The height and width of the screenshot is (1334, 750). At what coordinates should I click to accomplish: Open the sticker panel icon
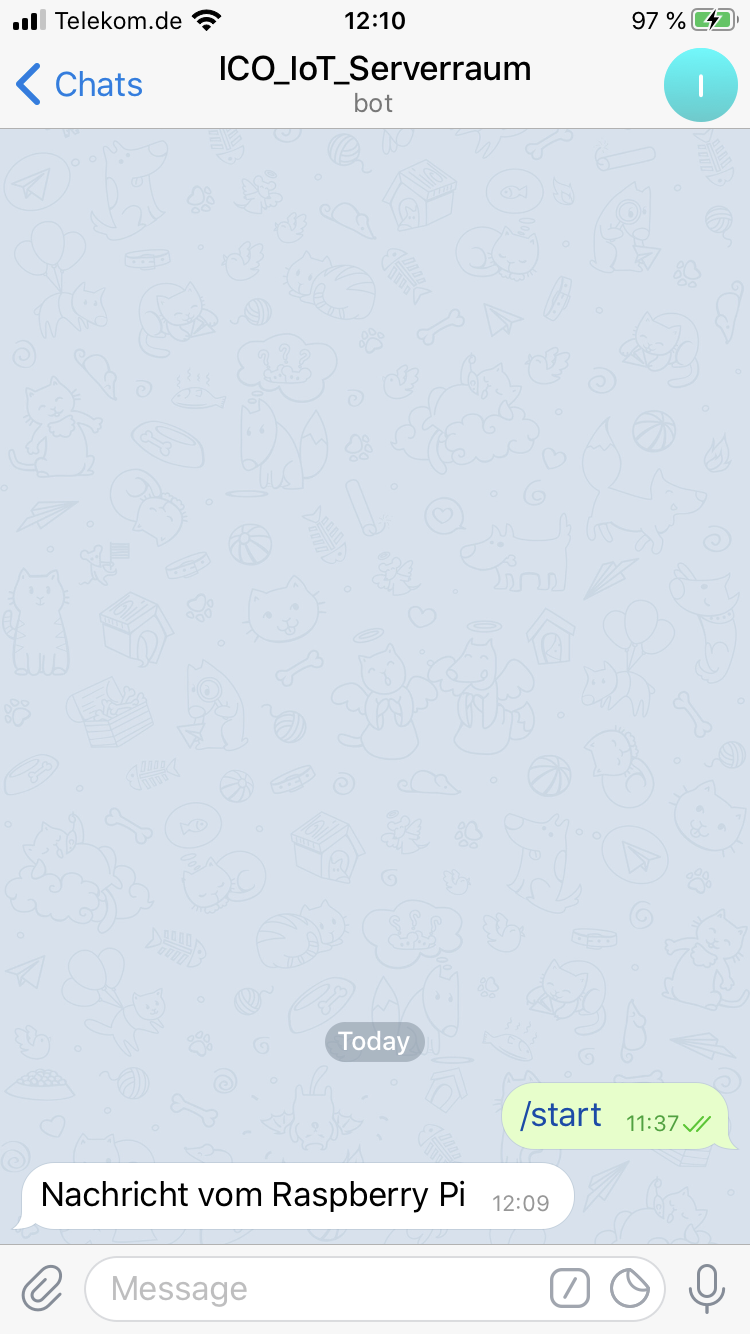pos(630,1289)
